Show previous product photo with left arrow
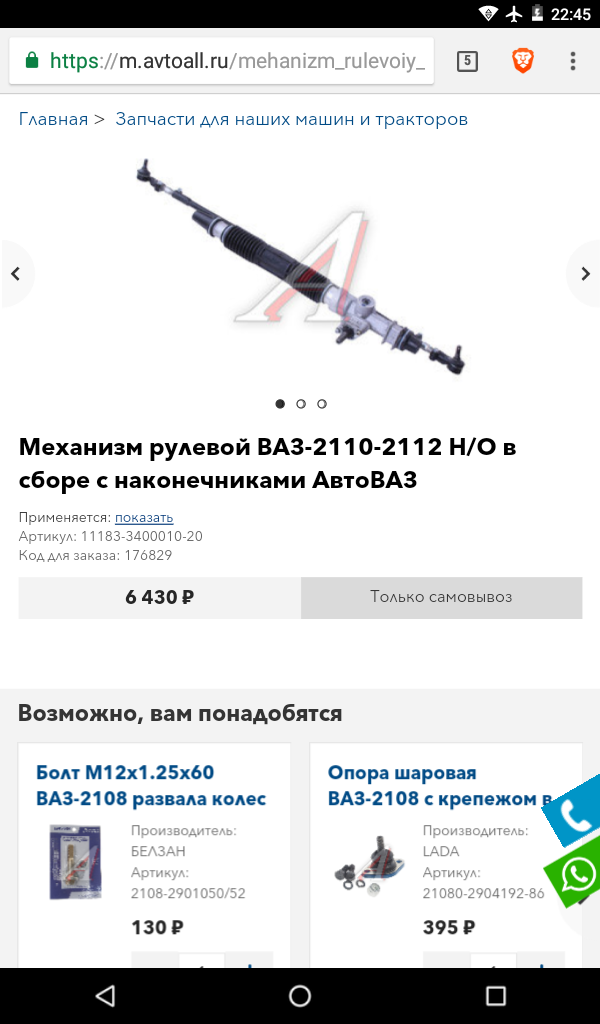600x1024 pixels. 16,274
